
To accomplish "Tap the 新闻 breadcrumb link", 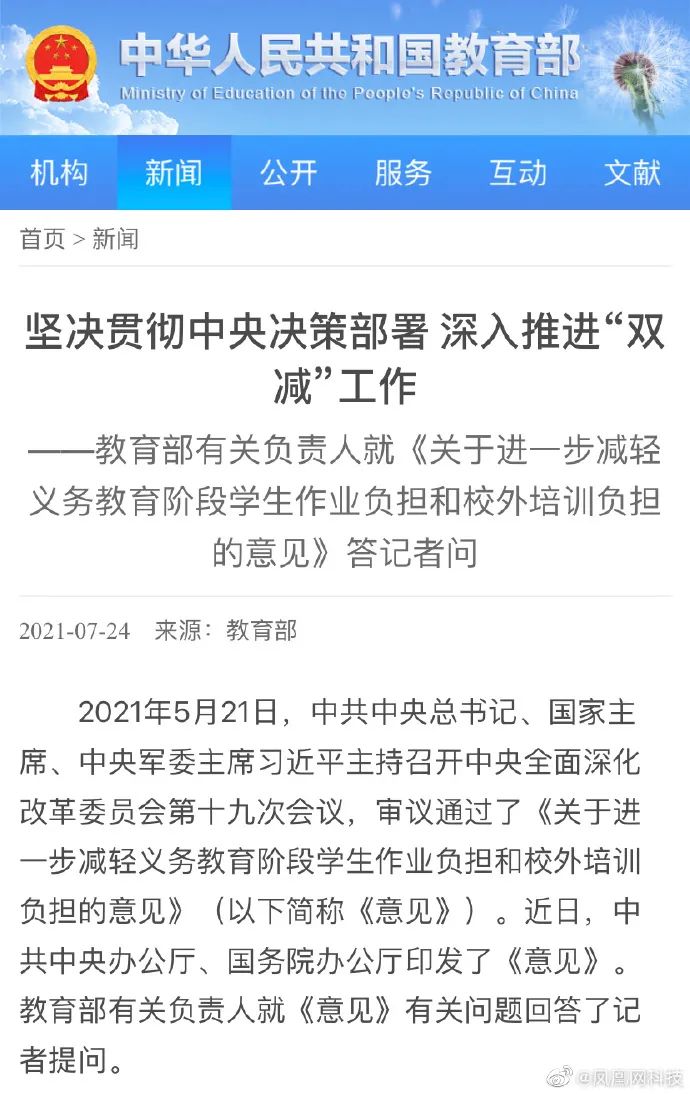I will [115, 239].
